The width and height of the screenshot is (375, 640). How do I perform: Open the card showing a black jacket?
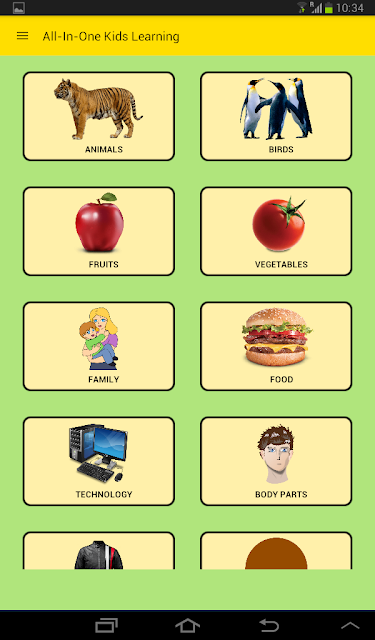click(x=99, y=551)
